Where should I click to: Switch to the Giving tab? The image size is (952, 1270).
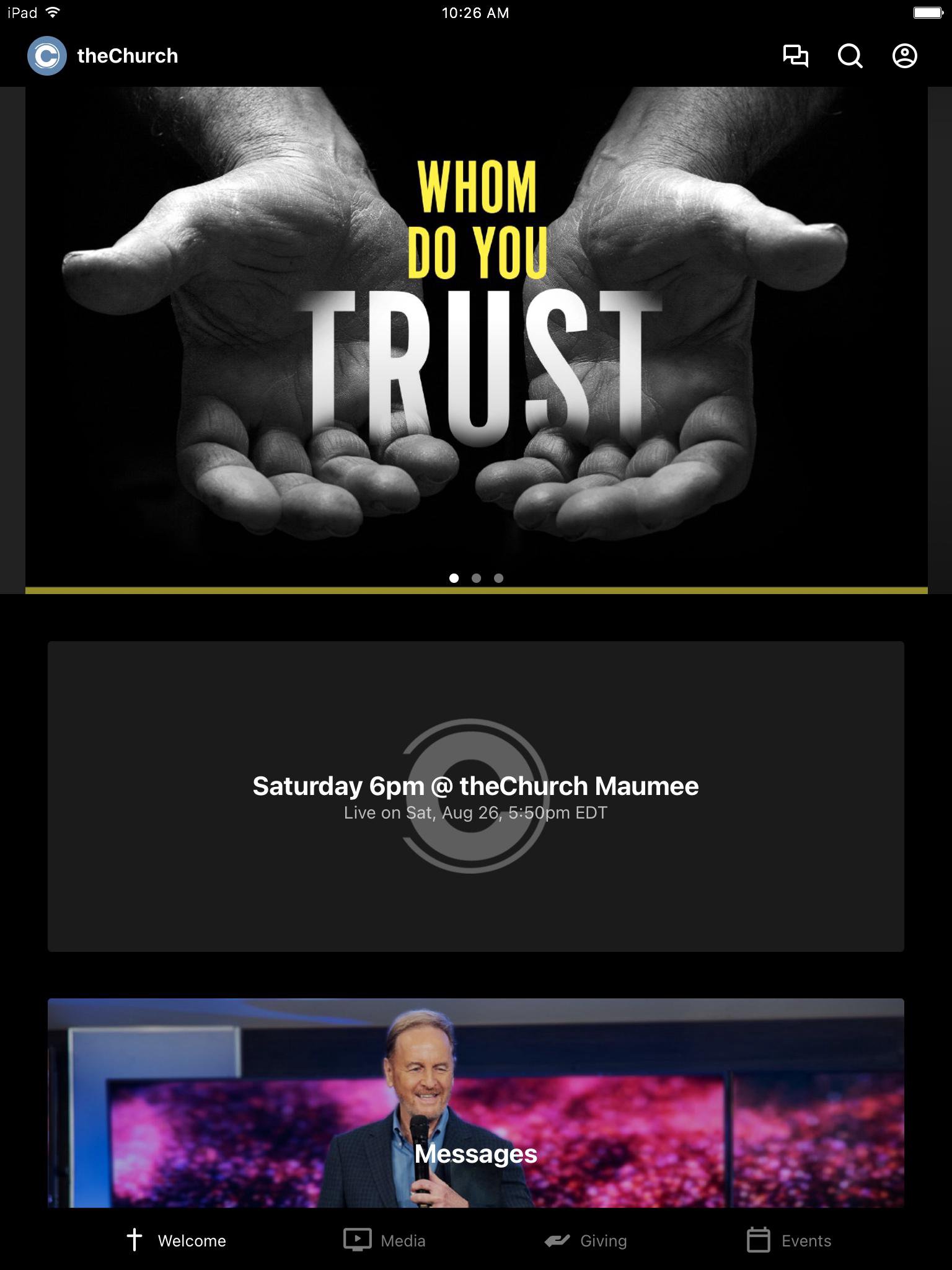pos(586,1240)
